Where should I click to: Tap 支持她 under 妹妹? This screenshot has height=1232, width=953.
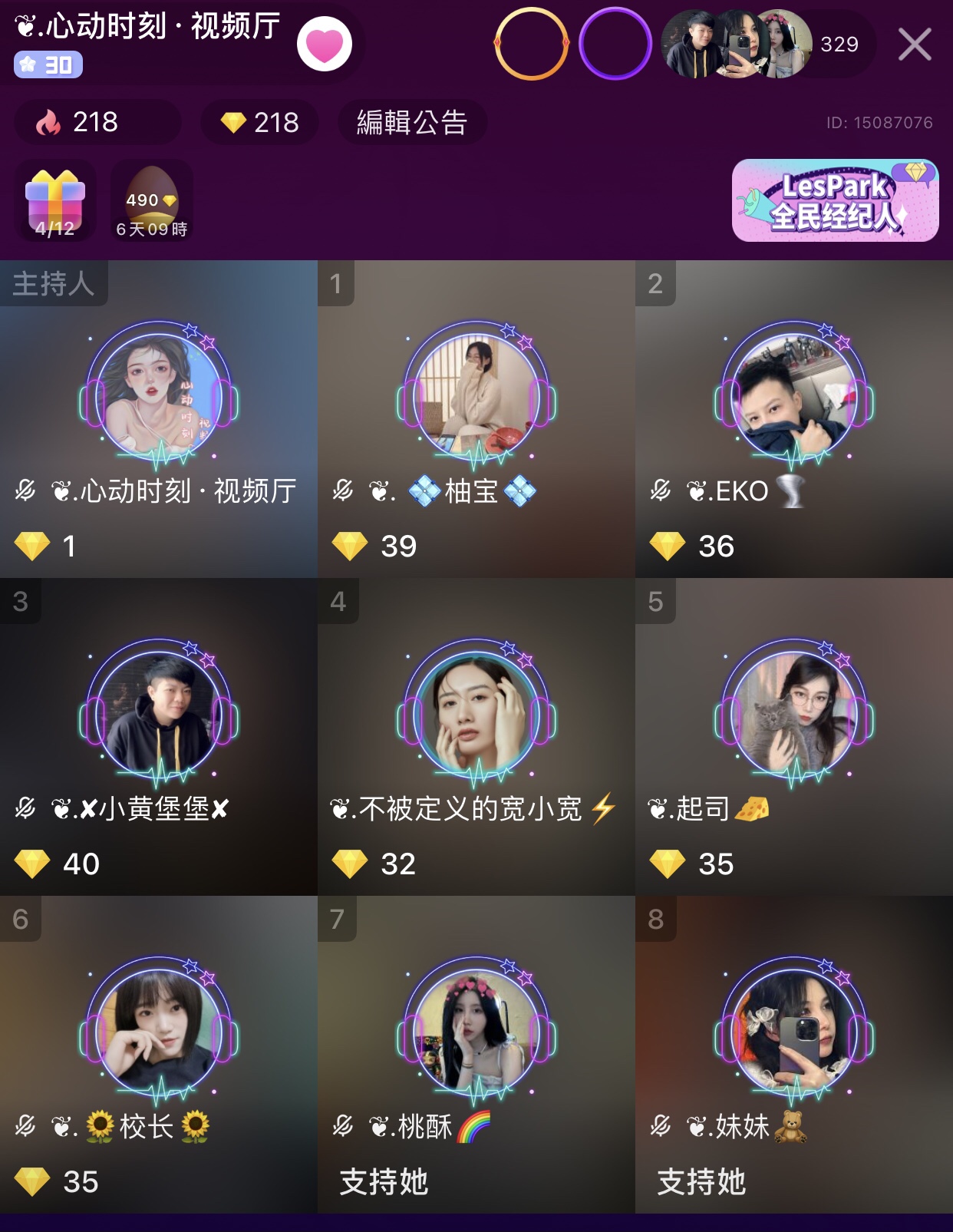point(701,1182)
